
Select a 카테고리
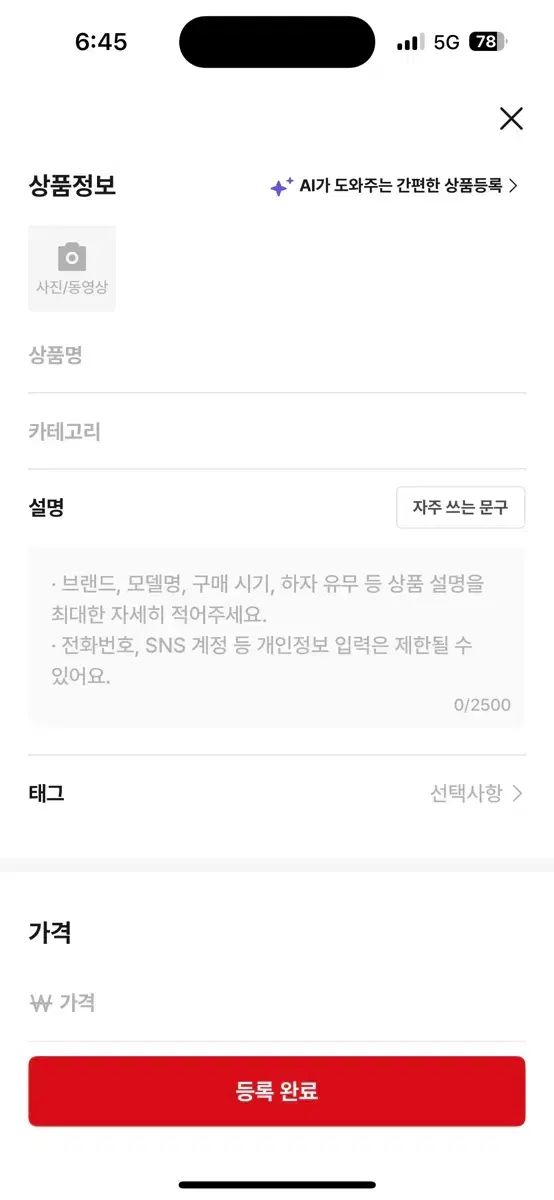pos(277,432)
